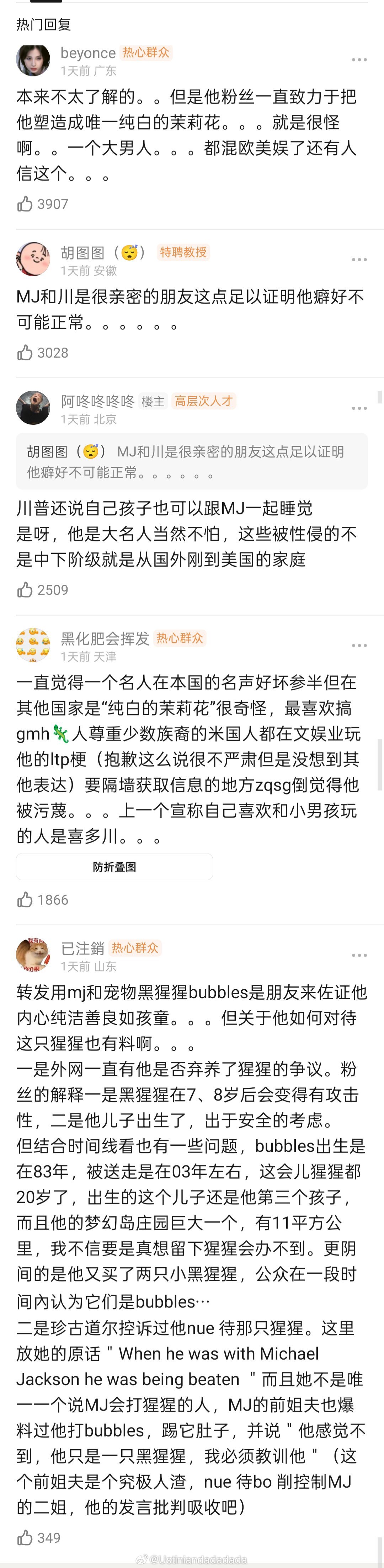Open overflow menu on beyonce's comment

359,60
